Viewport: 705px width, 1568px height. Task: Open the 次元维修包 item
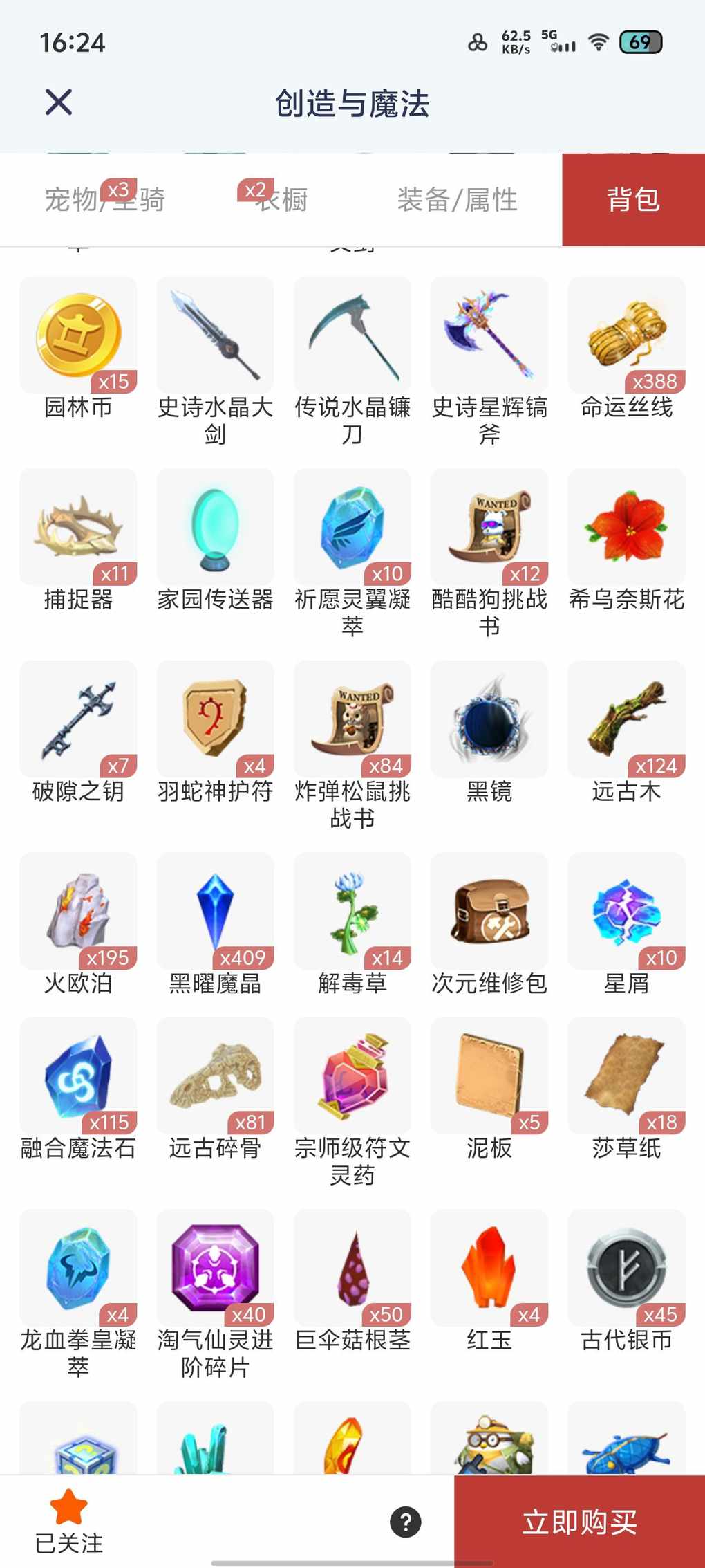tap(489, 912)
